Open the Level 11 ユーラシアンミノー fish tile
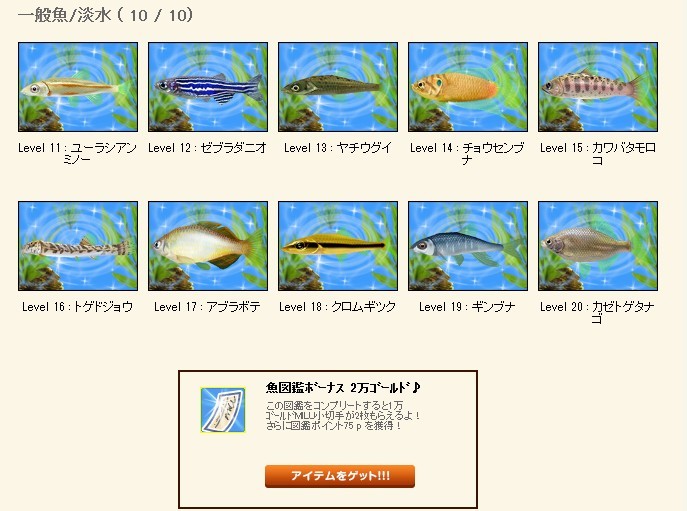687x511 pixels. (x=77, y=87)
